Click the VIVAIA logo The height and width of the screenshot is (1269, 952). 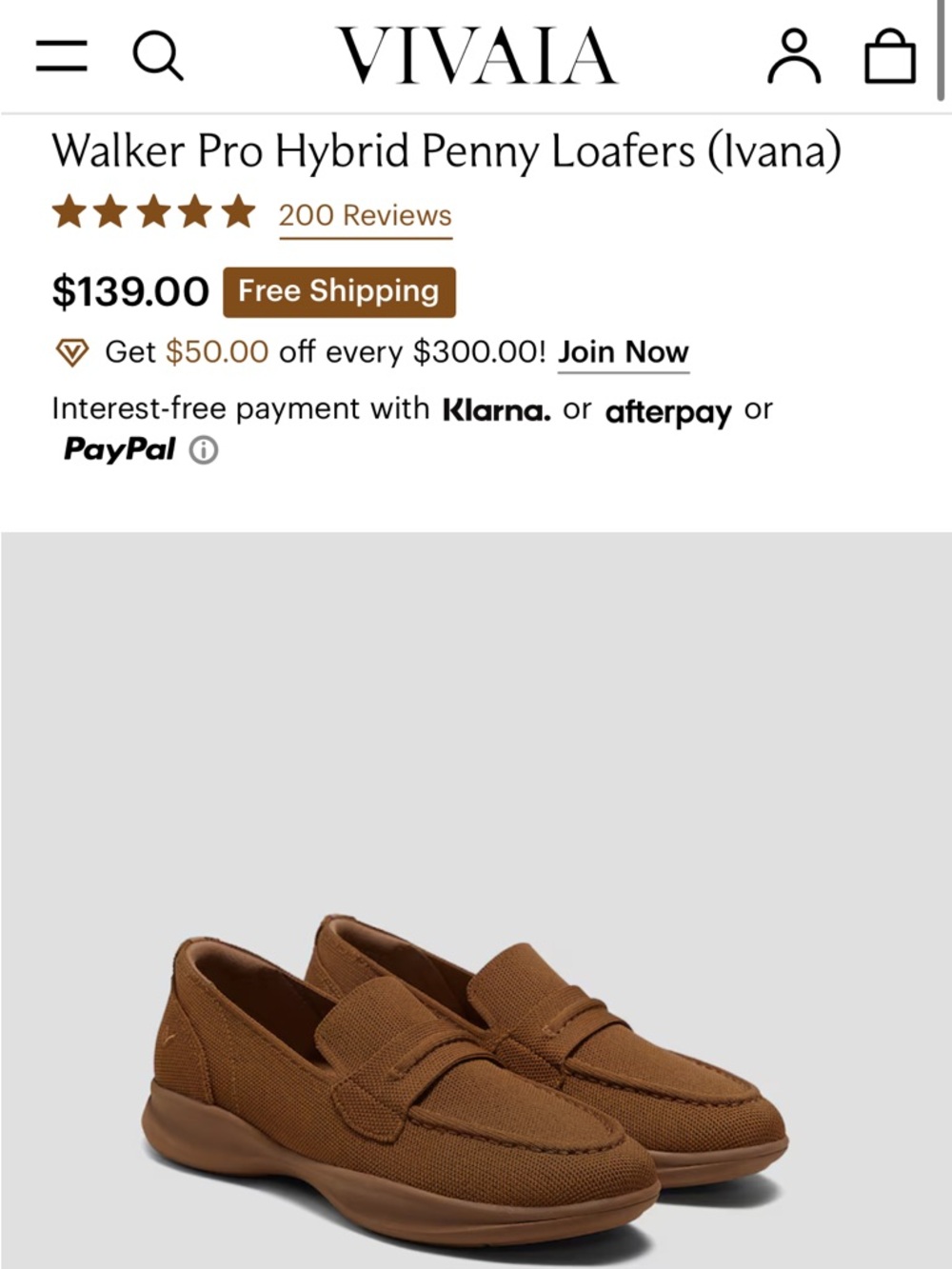[x=476, y=57]
